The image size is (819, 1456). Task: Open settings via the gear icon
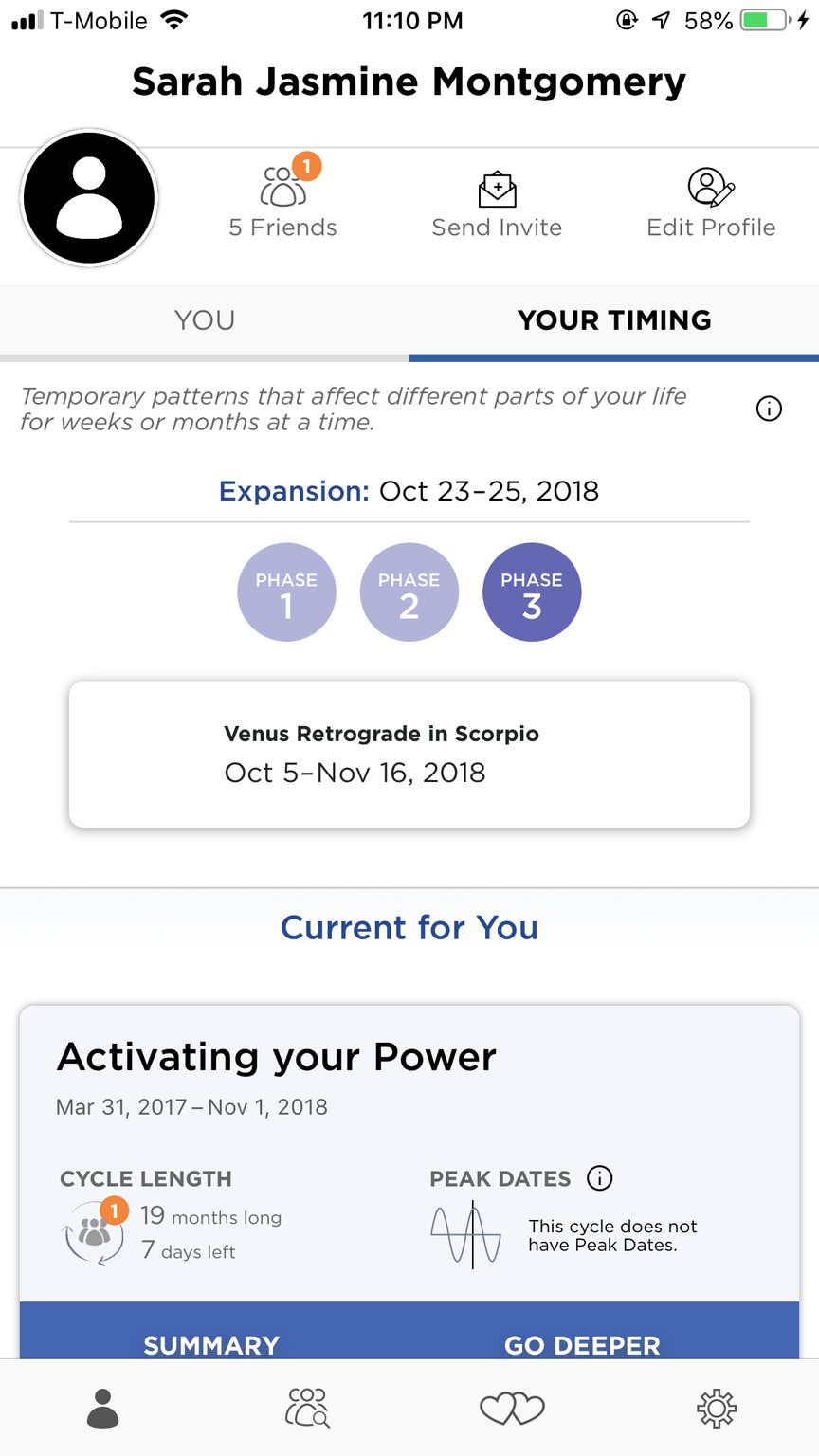tap(717, 1409)
